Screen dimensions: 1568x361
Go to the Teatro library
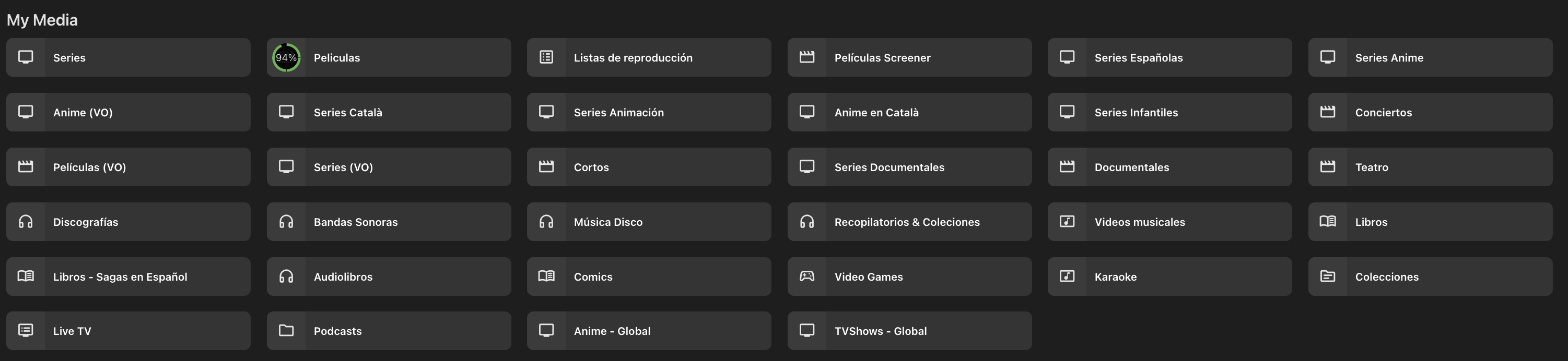pyautogui.click(x=1430, y=167)
